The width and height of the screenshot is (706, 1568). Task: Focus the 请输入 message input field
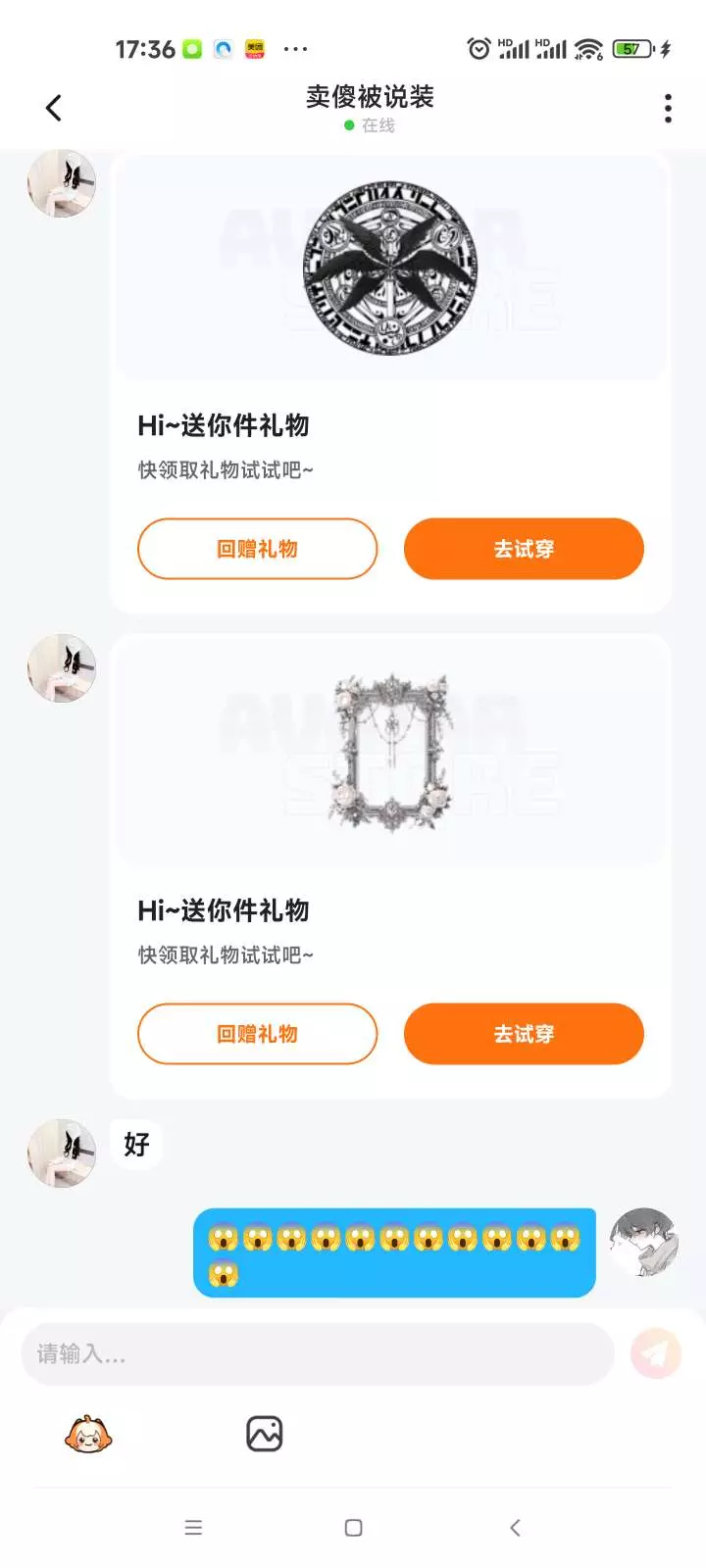click(318, 1354)
